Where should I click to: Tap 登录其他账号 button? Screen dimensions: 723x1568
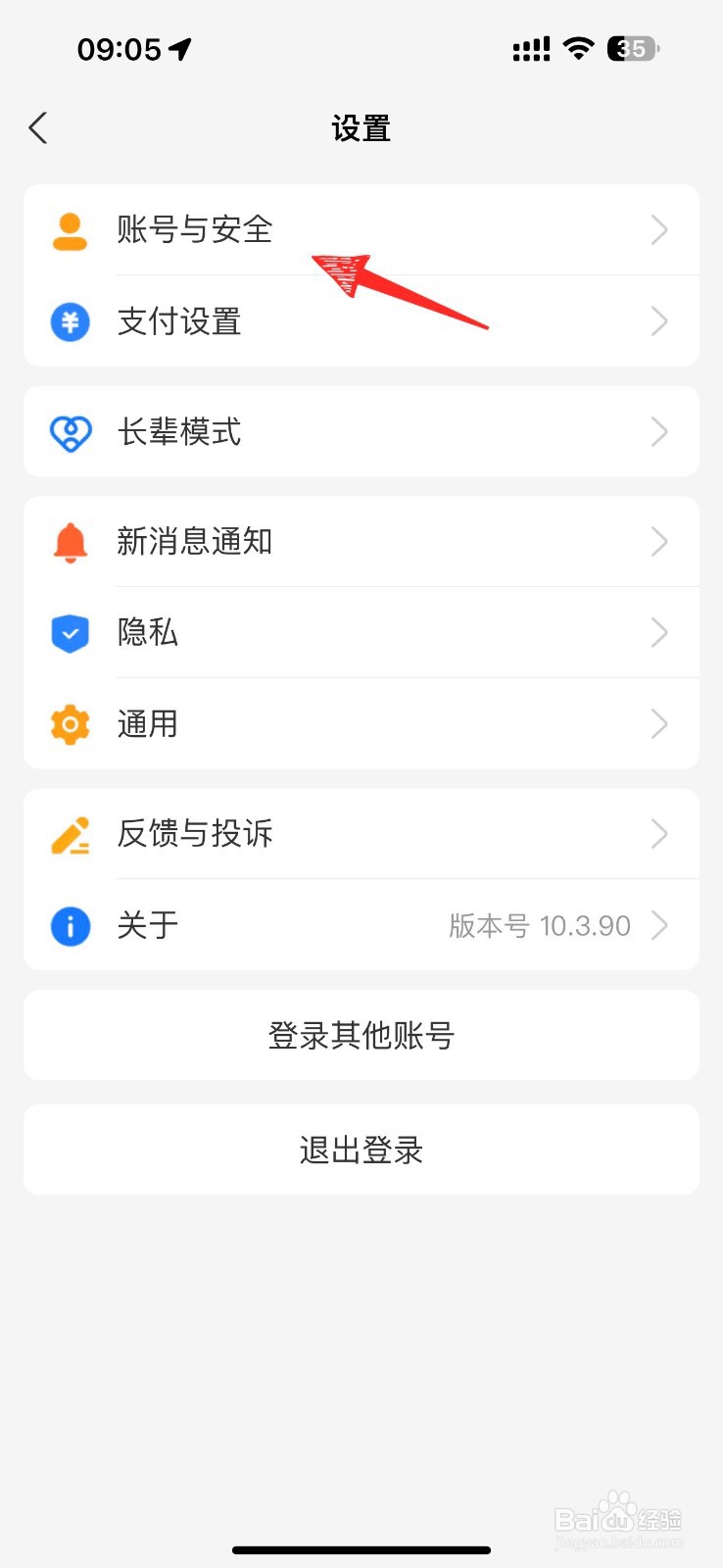pos(361,1035)
